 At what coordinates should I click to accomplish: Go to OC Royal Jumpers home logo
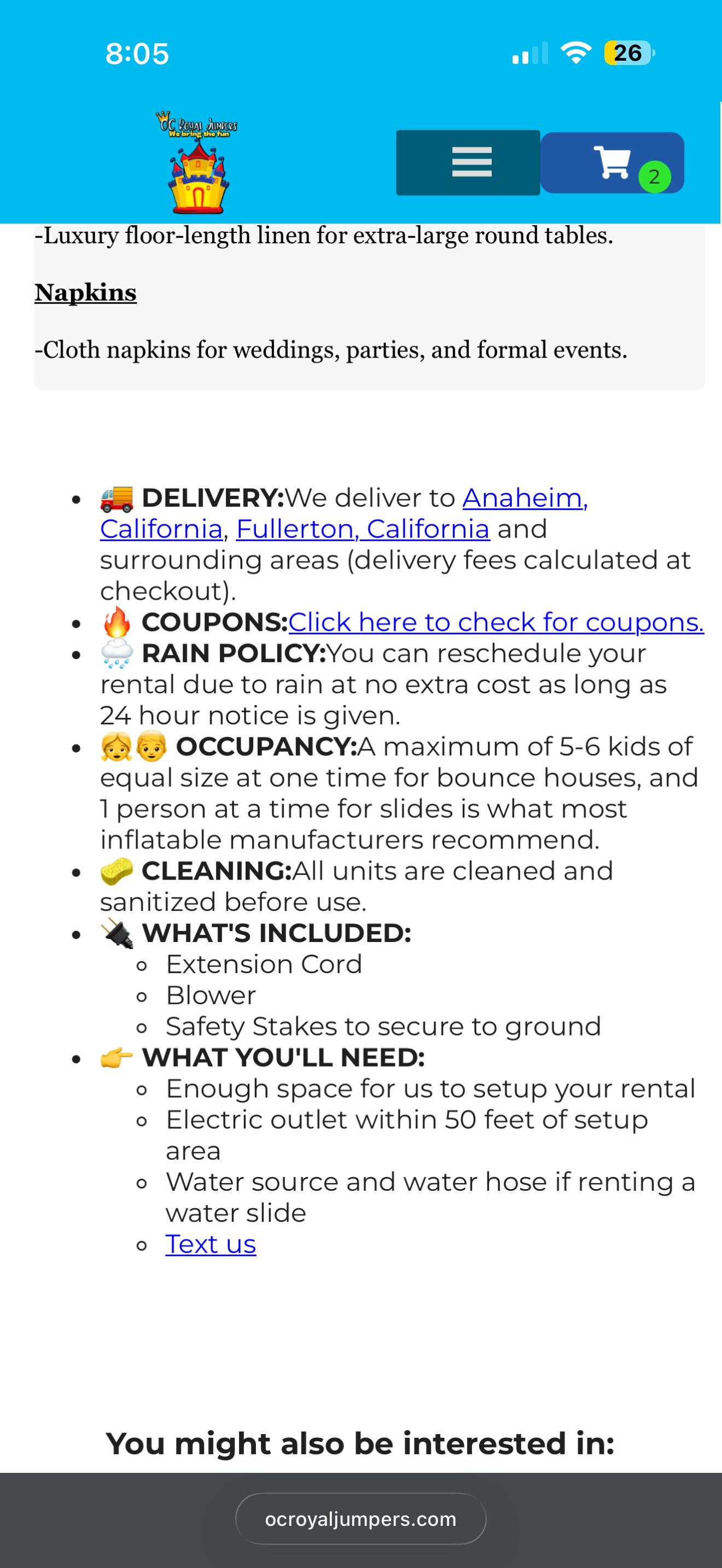[x=197, y=162]
